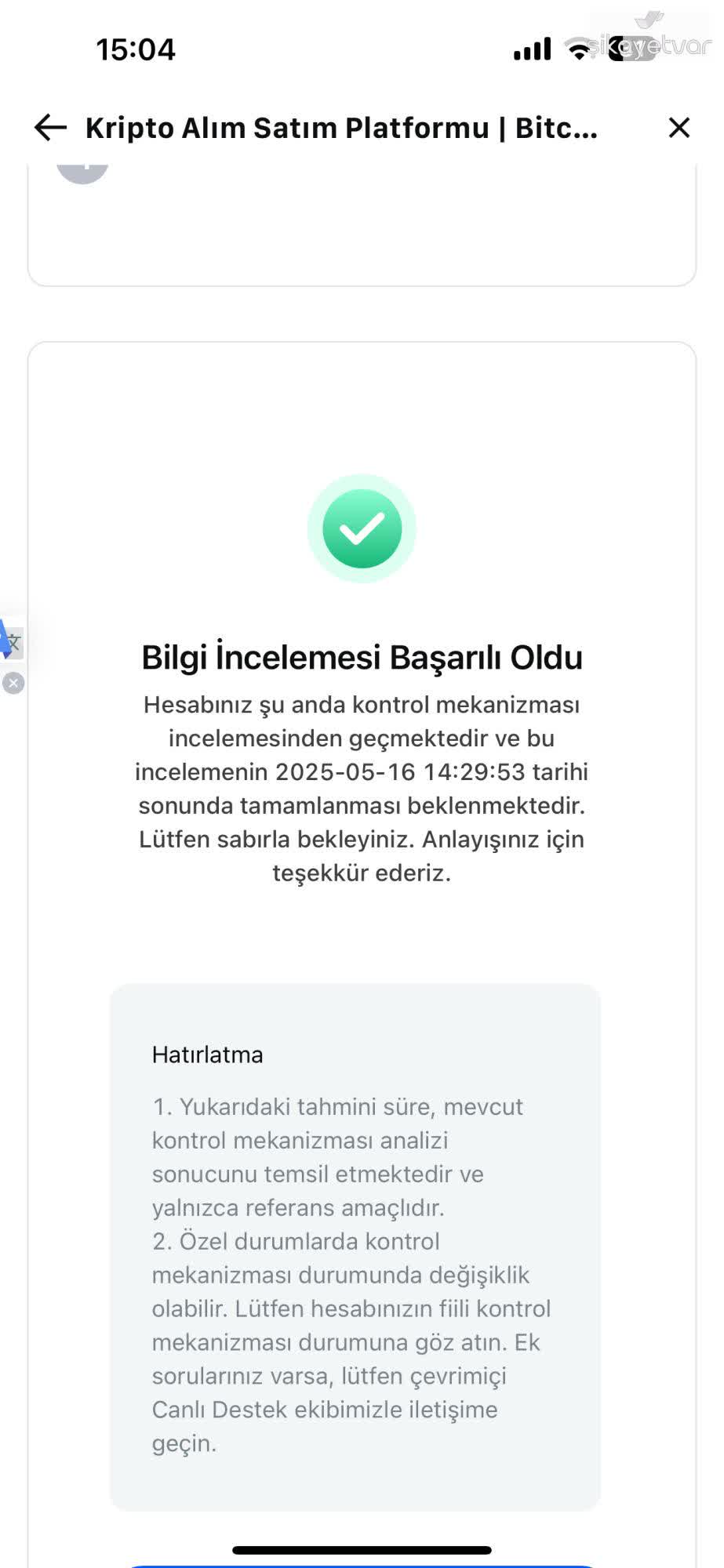
Task: Tap the clock showing 15:04
Action: point(135,49)
